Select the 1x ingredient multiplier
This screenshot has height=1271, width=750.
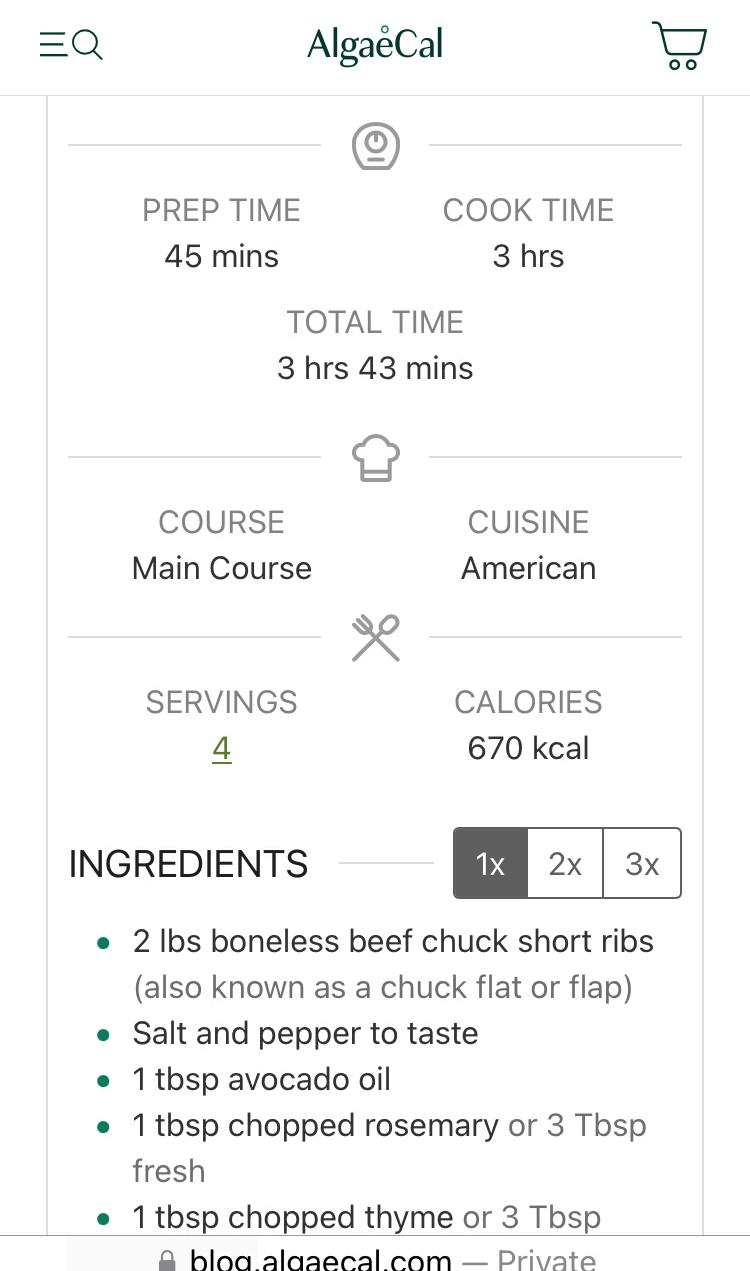click(x=490, y=863)
